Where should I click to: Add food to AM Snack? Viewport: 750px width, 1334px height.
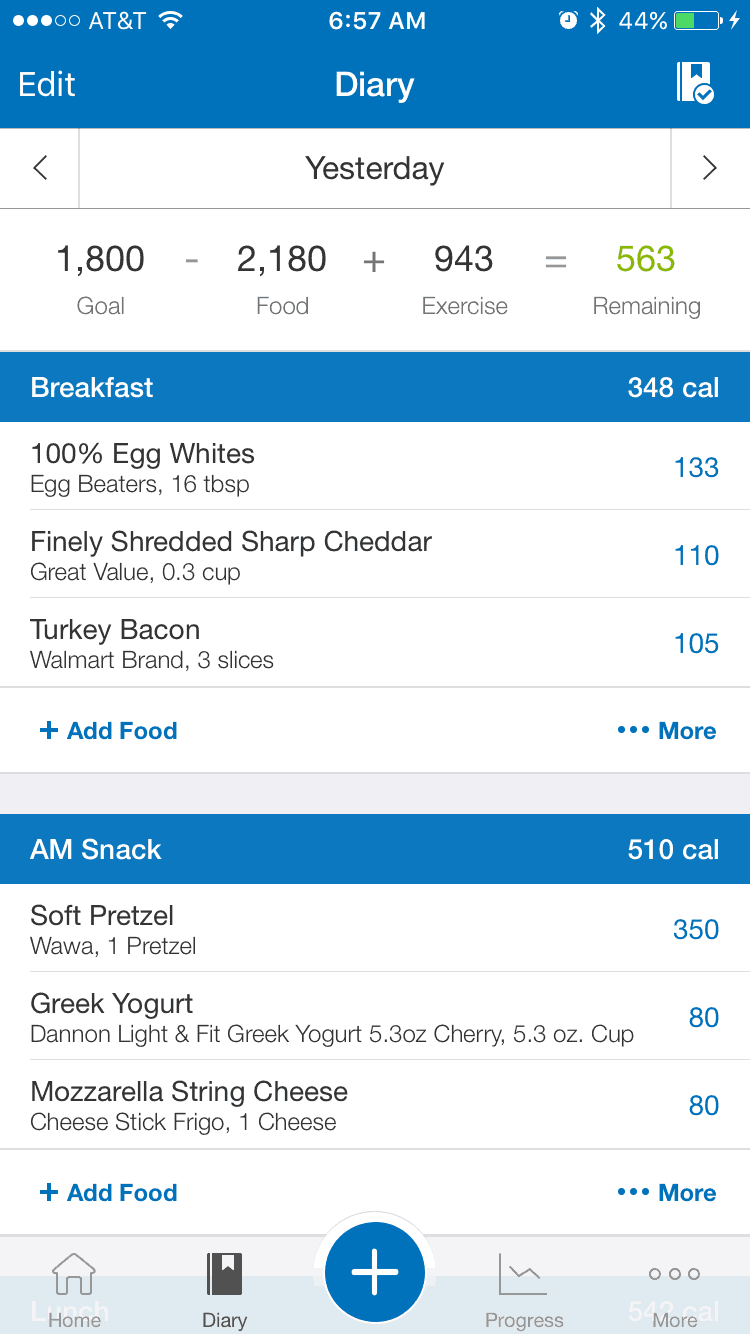(108, 1193)
